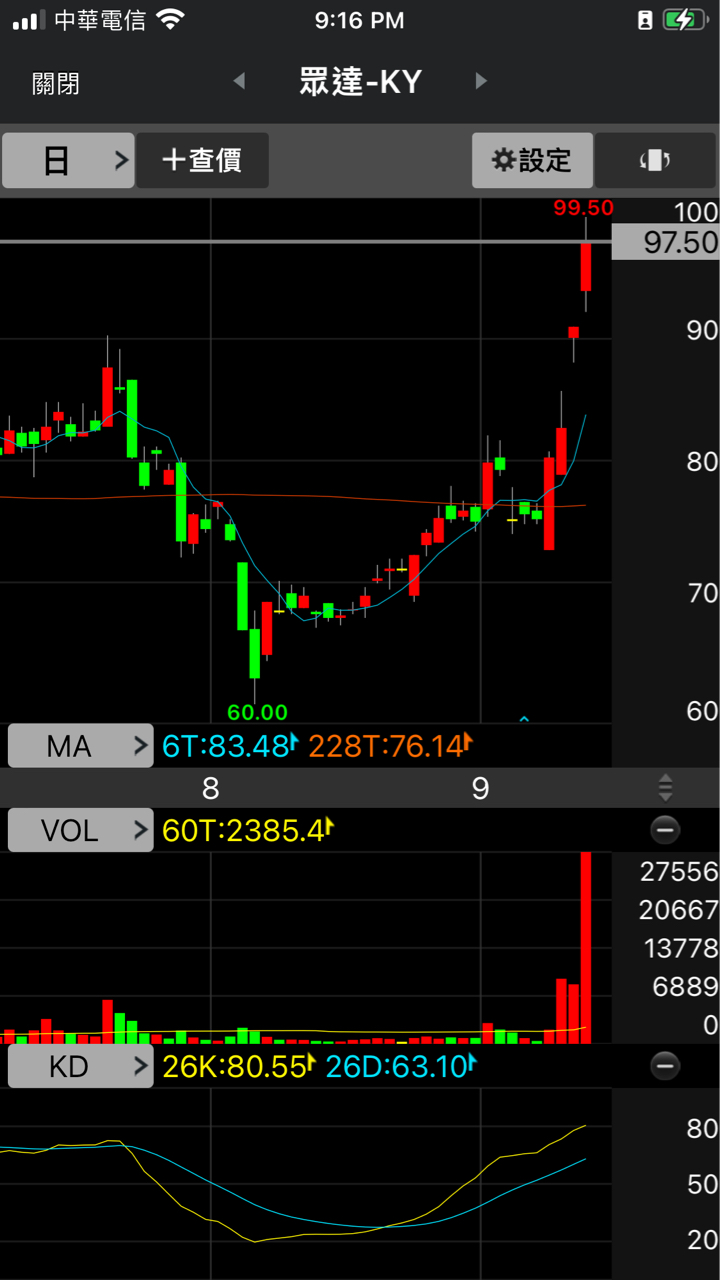This screenshot has height=1280, width=720.
Task: Change the VOL indicator selector
Action: [x=81, y=830]
